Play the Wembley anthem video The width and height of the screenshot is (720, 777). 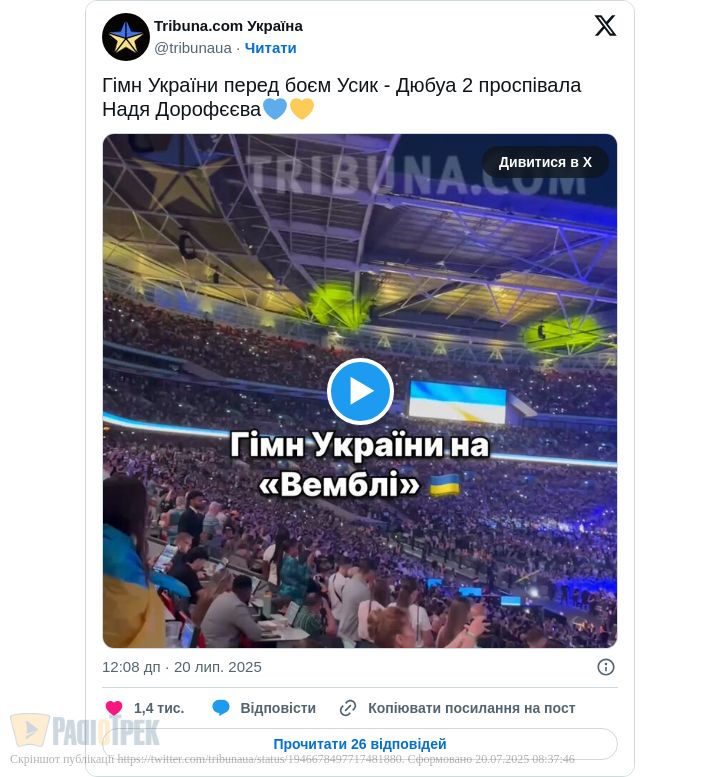click(360, 391)
